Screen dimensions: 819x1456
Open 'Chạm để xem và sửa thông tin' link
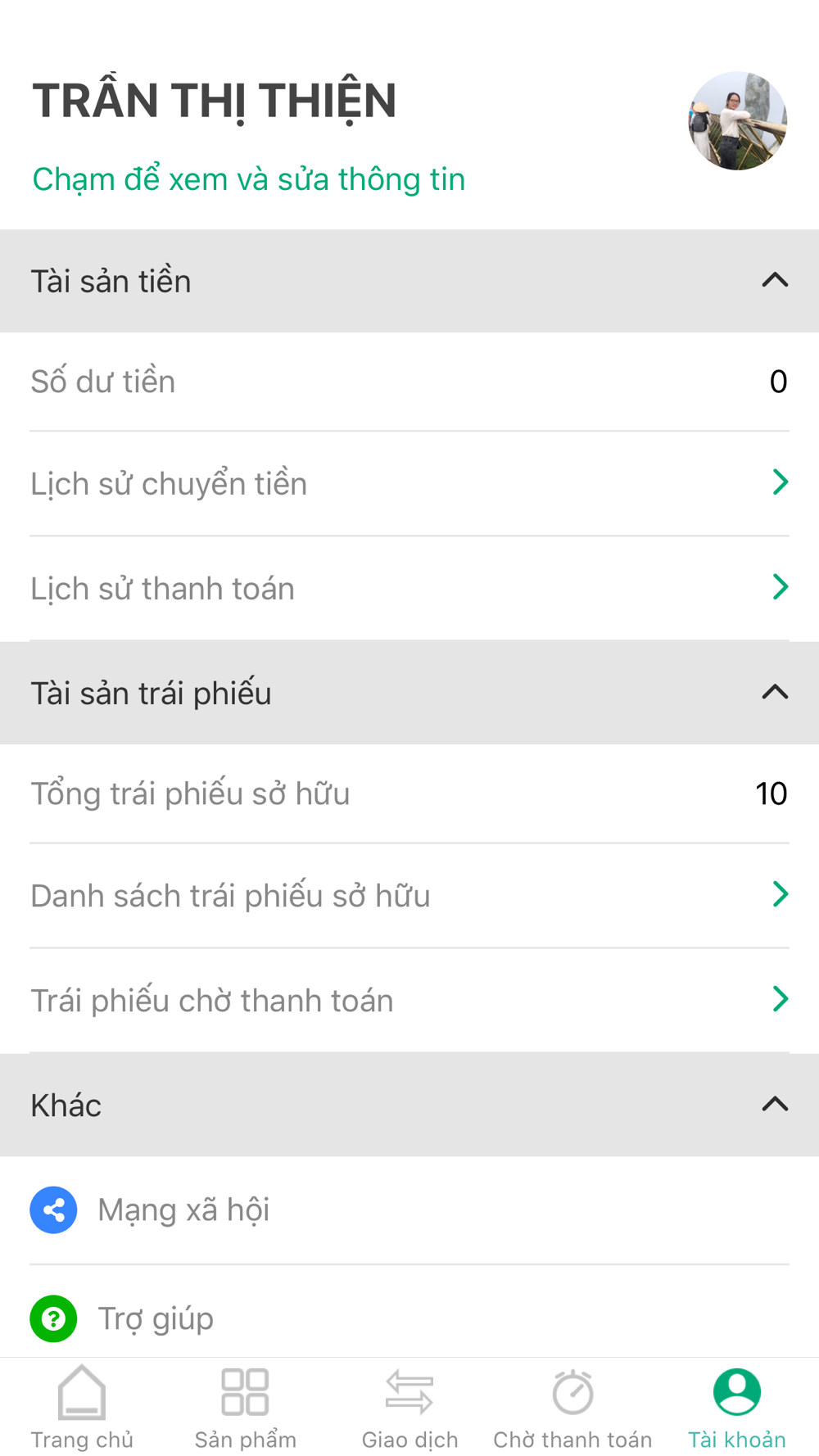coord(249,179)
